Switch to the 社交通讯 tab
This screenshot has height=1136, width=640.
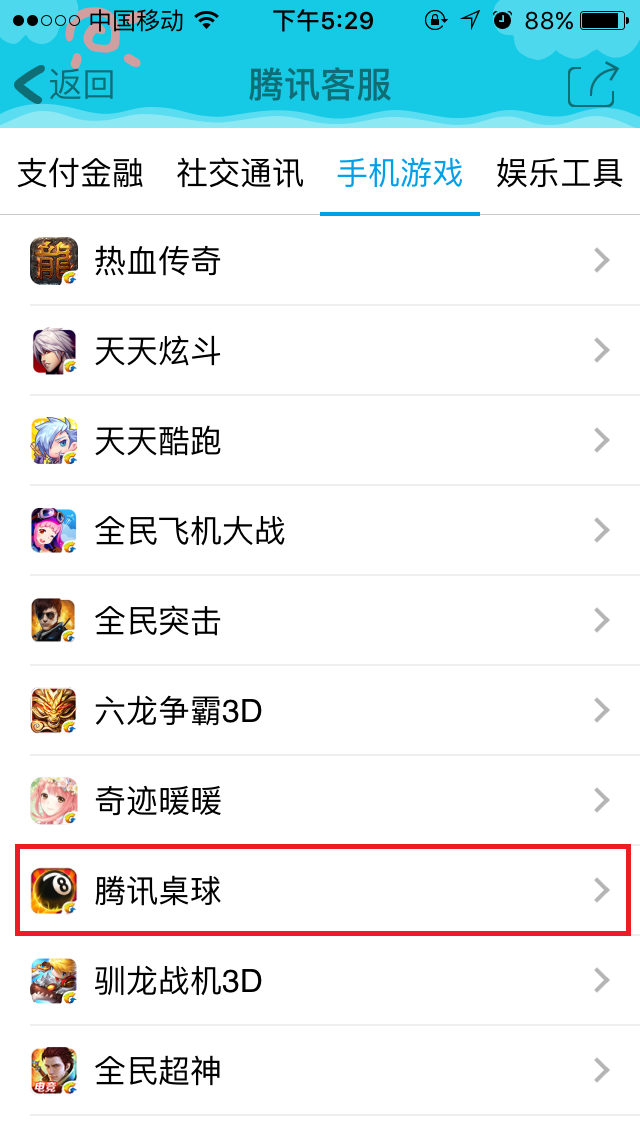point(240,173)
